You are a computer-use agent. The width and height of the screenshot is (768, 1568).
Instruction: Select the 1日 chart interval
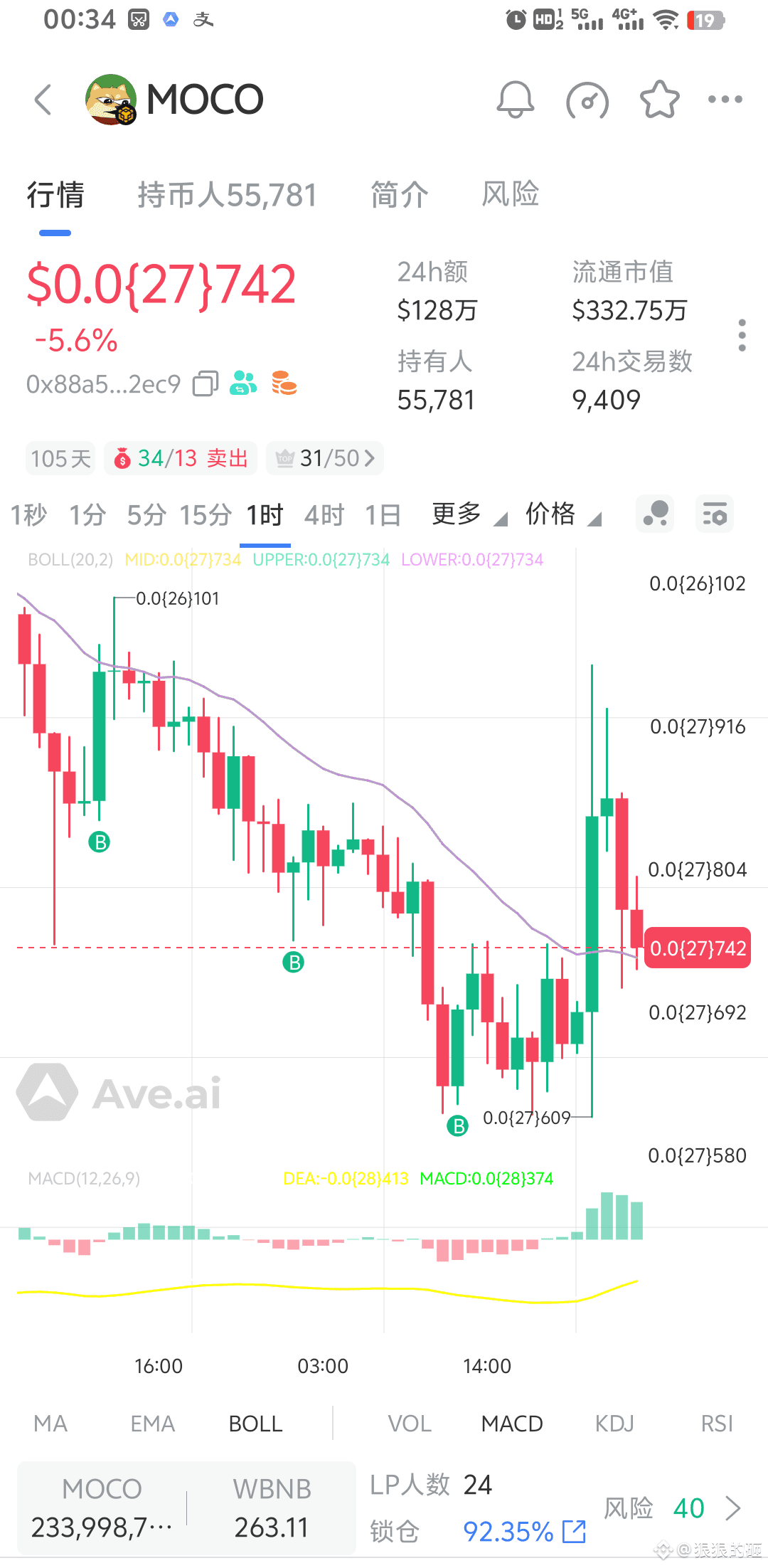[383, 514]
